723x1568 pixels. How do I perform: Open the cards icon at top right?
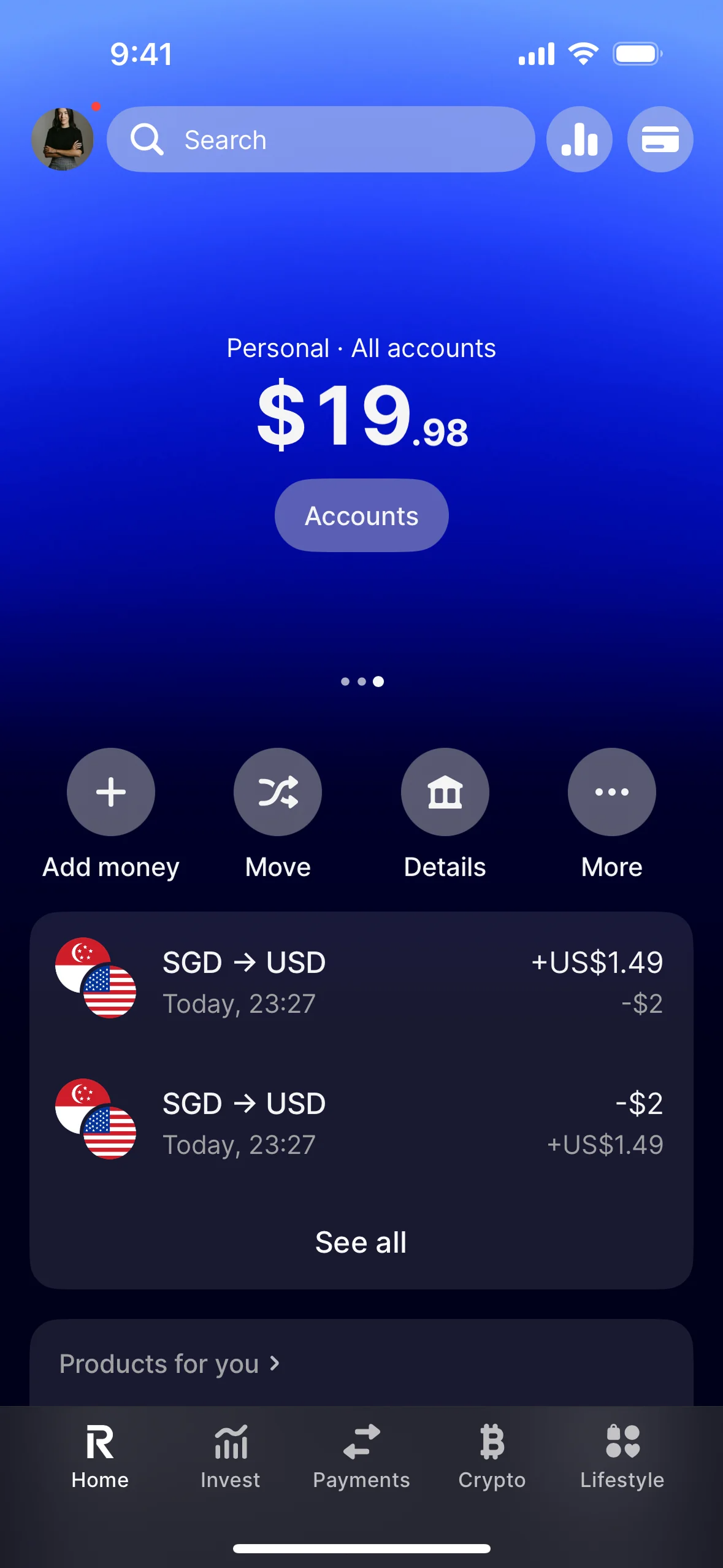pyautogui.click(x=660, y=139)
